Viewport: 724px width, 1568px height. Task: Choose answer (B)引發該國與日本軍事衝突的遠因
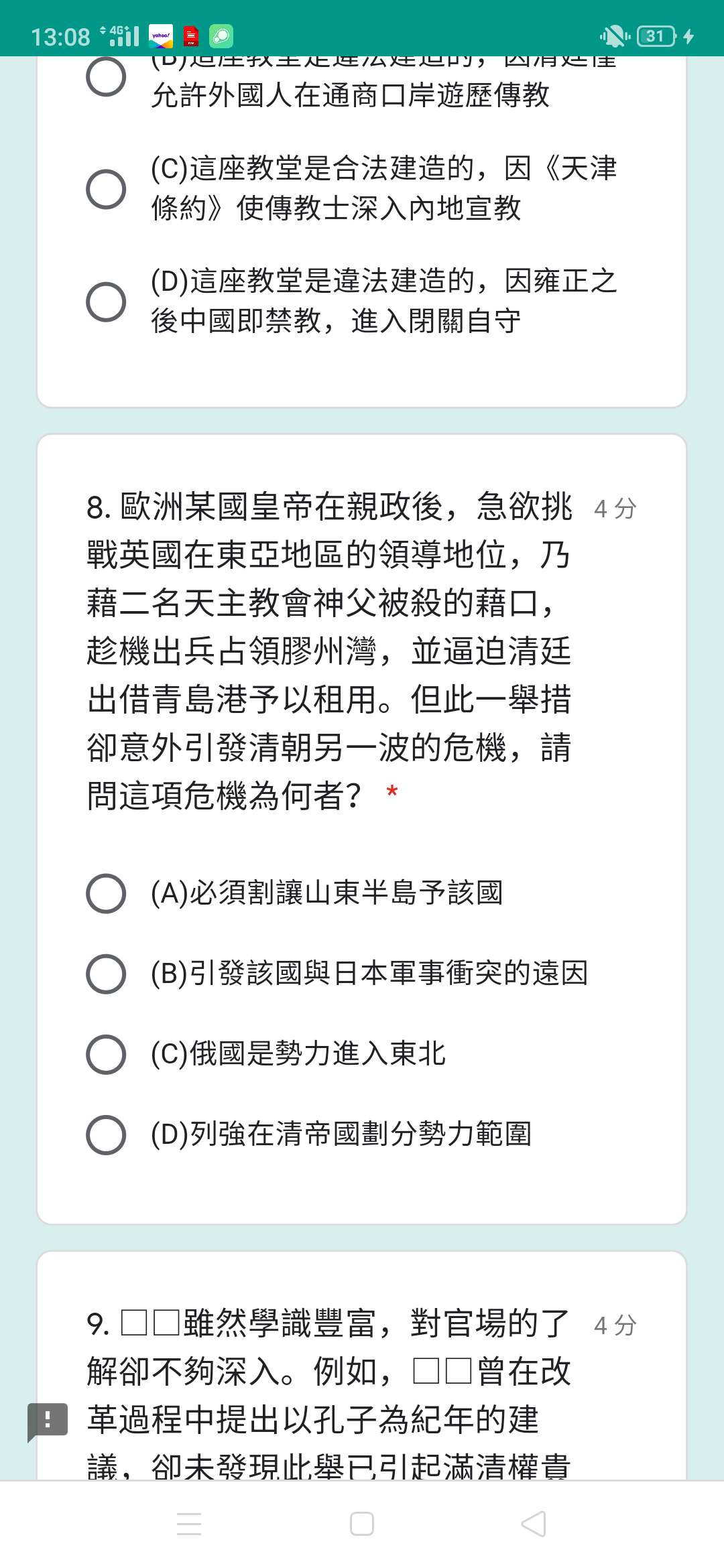[x=106, y=974]
